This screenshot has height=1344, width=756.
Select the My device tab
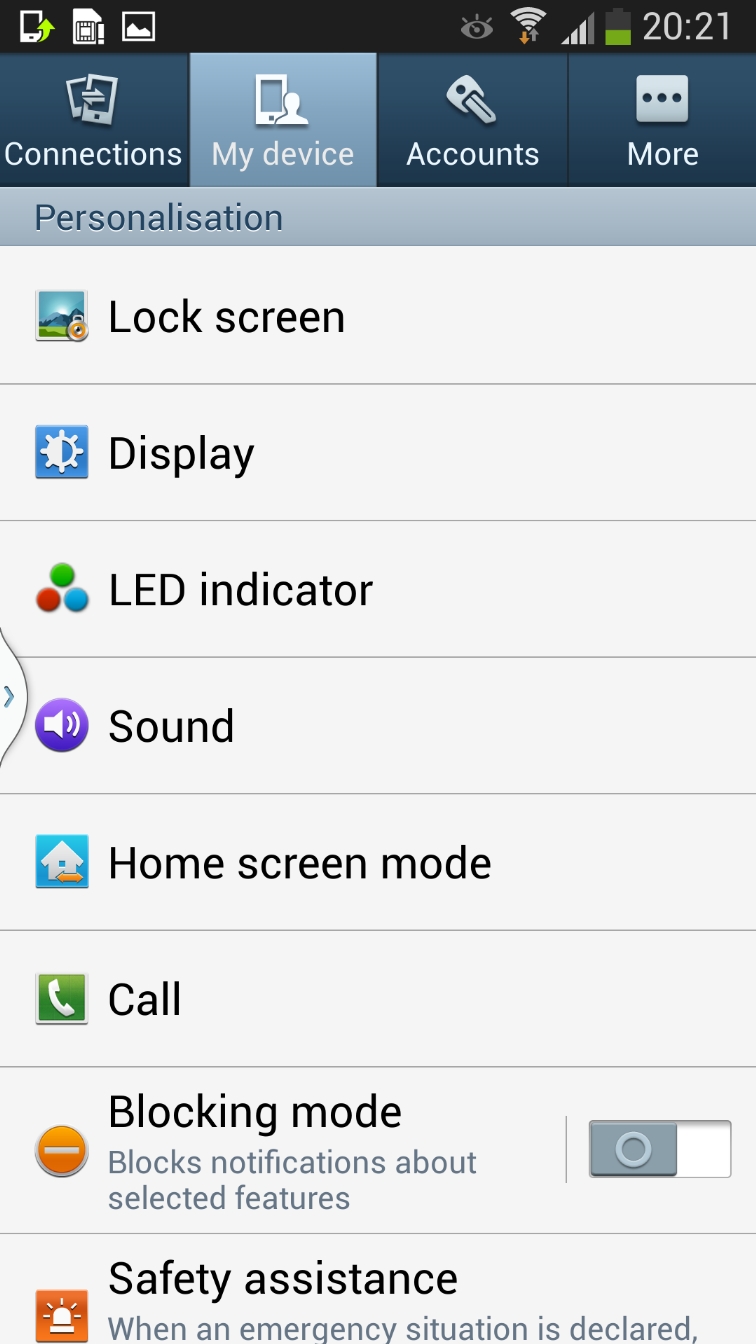(x=283, y=120)
